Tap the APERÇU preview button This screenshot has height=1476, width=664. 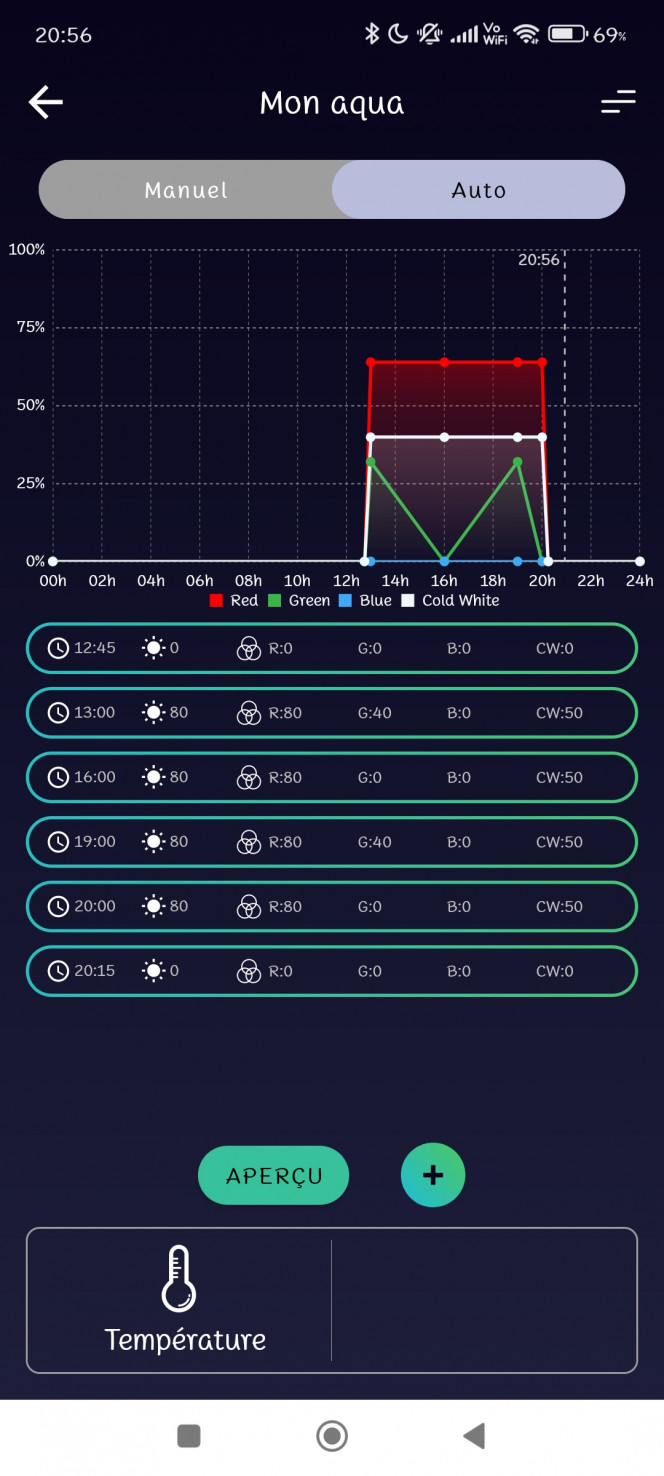point(274,1175)
